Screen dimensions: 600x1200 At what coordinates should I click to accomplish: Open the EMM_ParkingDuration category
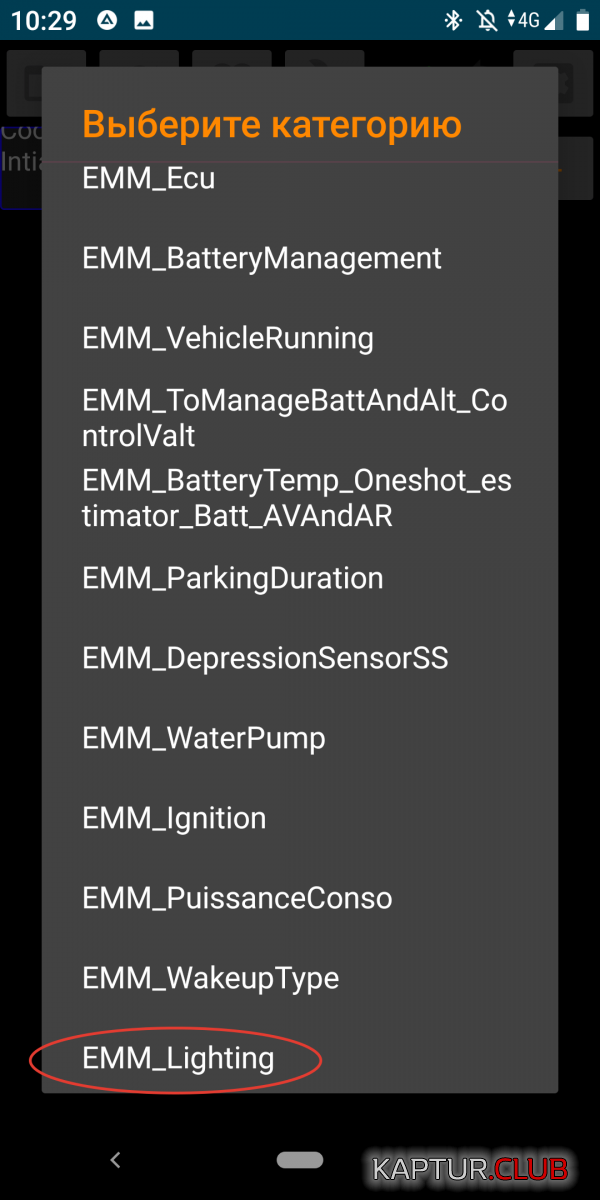tap(300, 578)
